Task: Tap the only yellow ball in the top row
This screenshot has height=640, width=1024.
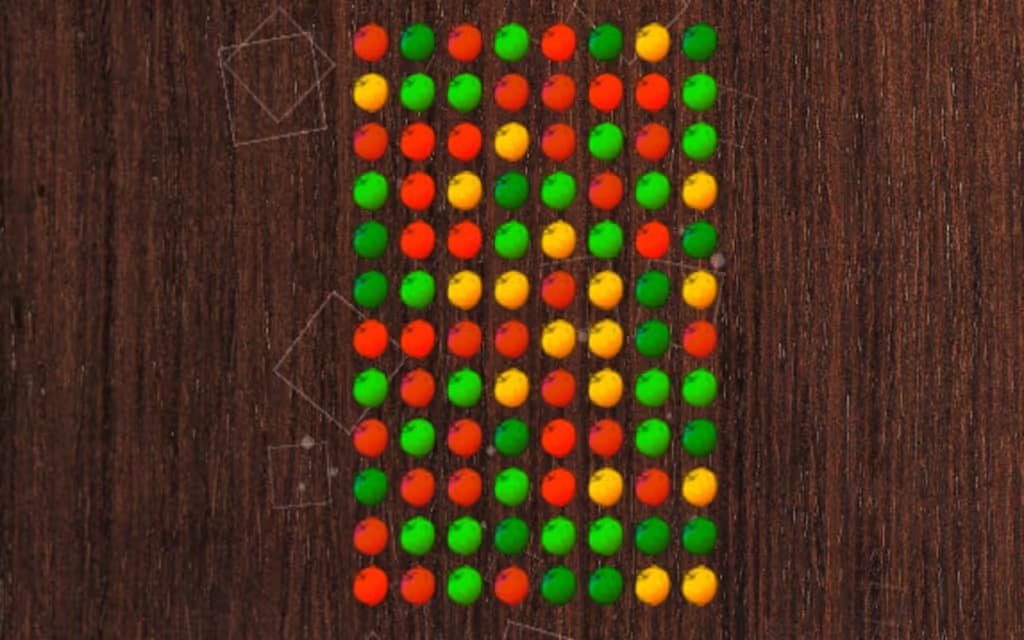Action: point(652,43)
